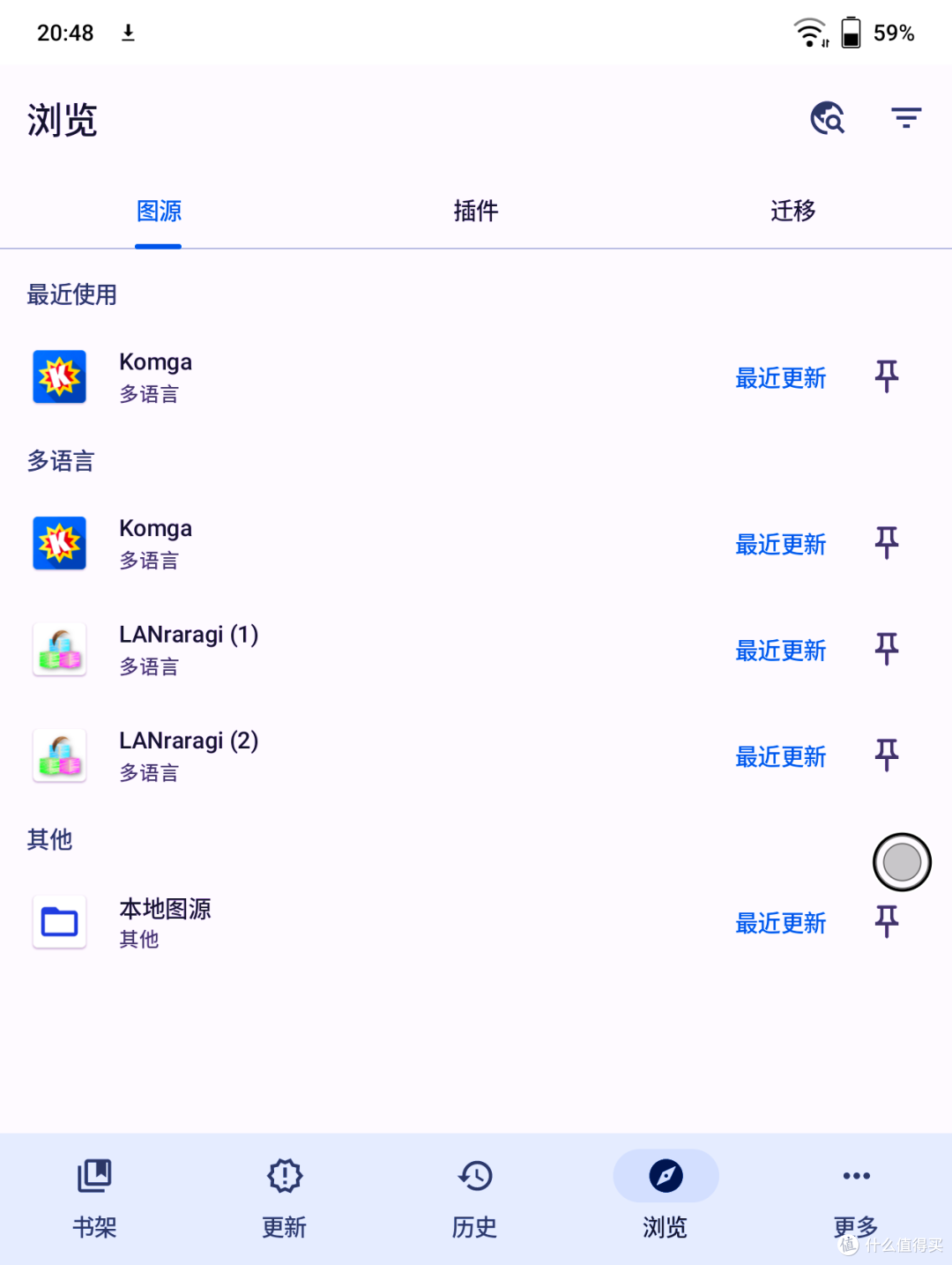Pin the LANraragi (1) source

886,649
